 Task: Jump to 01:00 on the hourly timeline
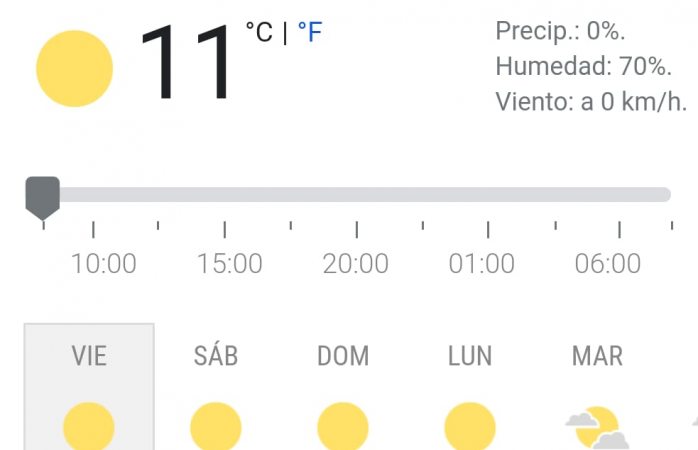pyautogui.click(x=482, y=263)
